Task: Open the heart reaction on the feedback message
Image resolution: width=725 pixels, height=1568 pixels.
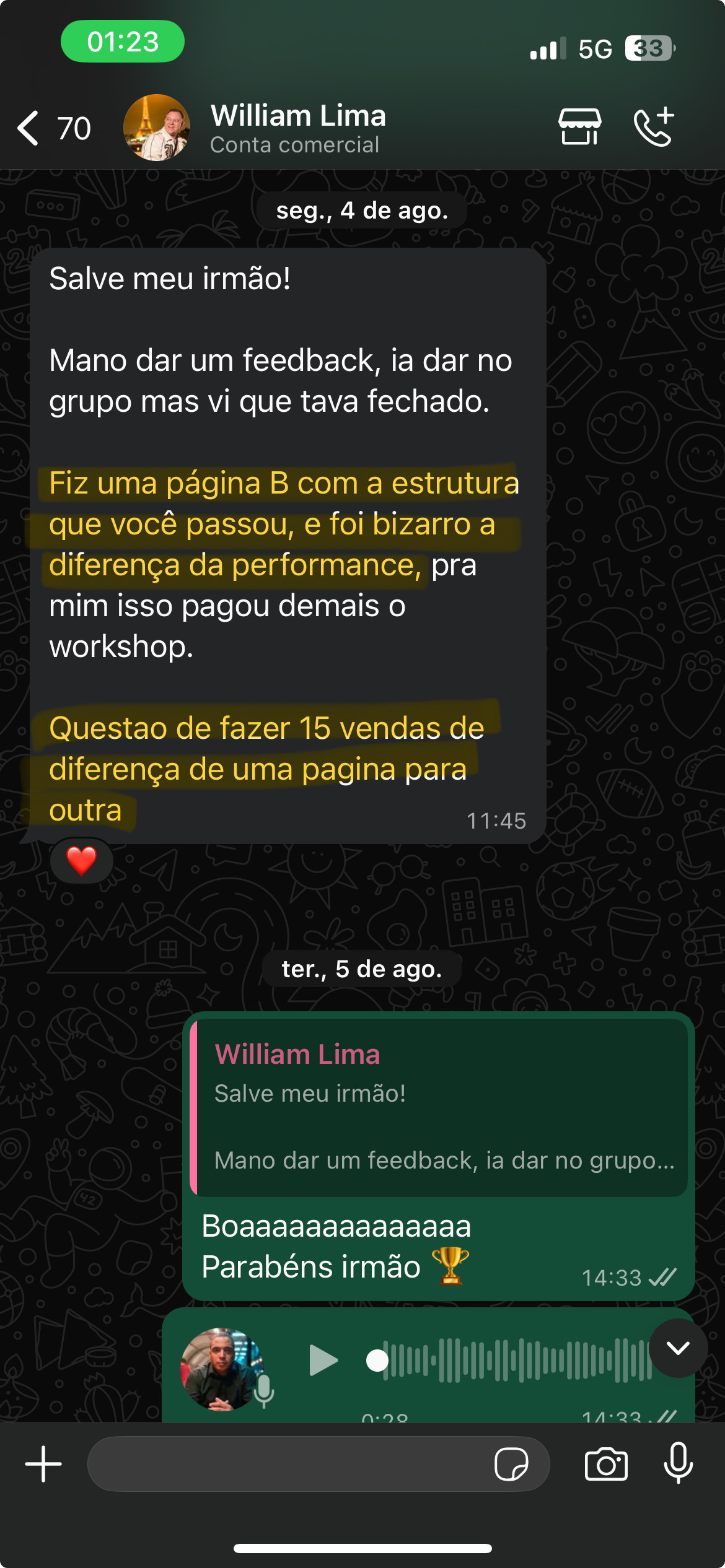Action: click(x=81, y=860)
